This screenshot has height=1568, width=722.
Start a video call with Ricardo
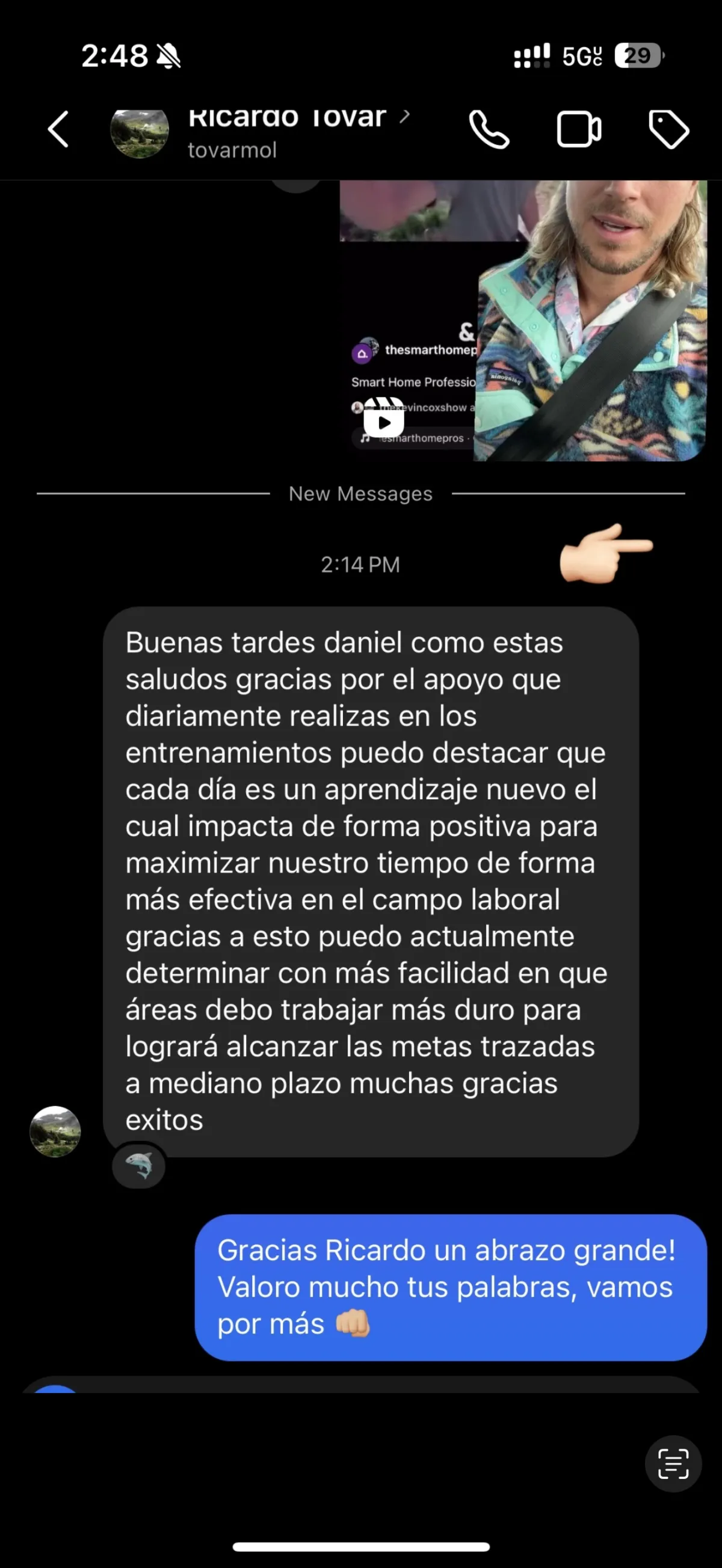click(578, 129)
